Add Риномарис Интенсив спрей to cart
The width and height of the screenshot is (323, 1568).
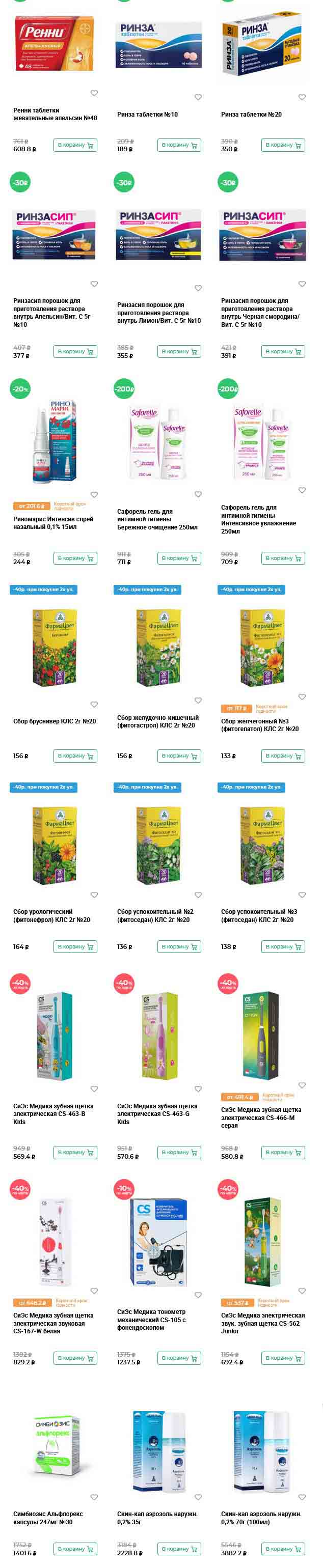tap(75, 558)
